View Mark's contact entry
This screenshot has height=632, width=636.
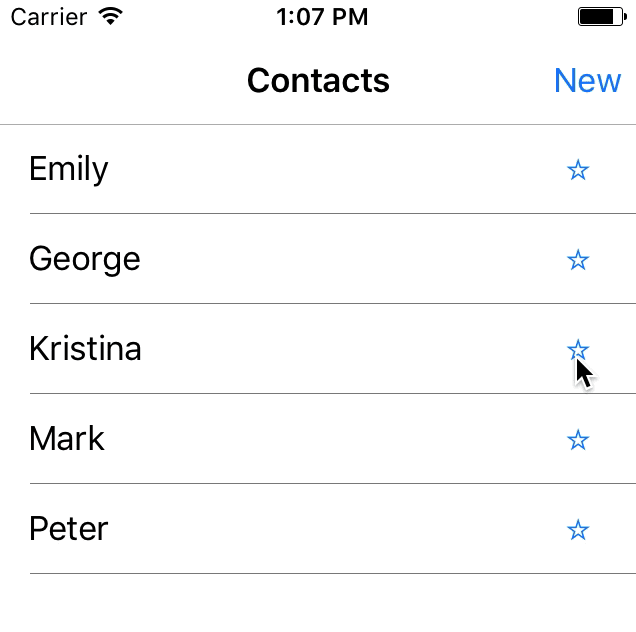(x=67, y=439)
